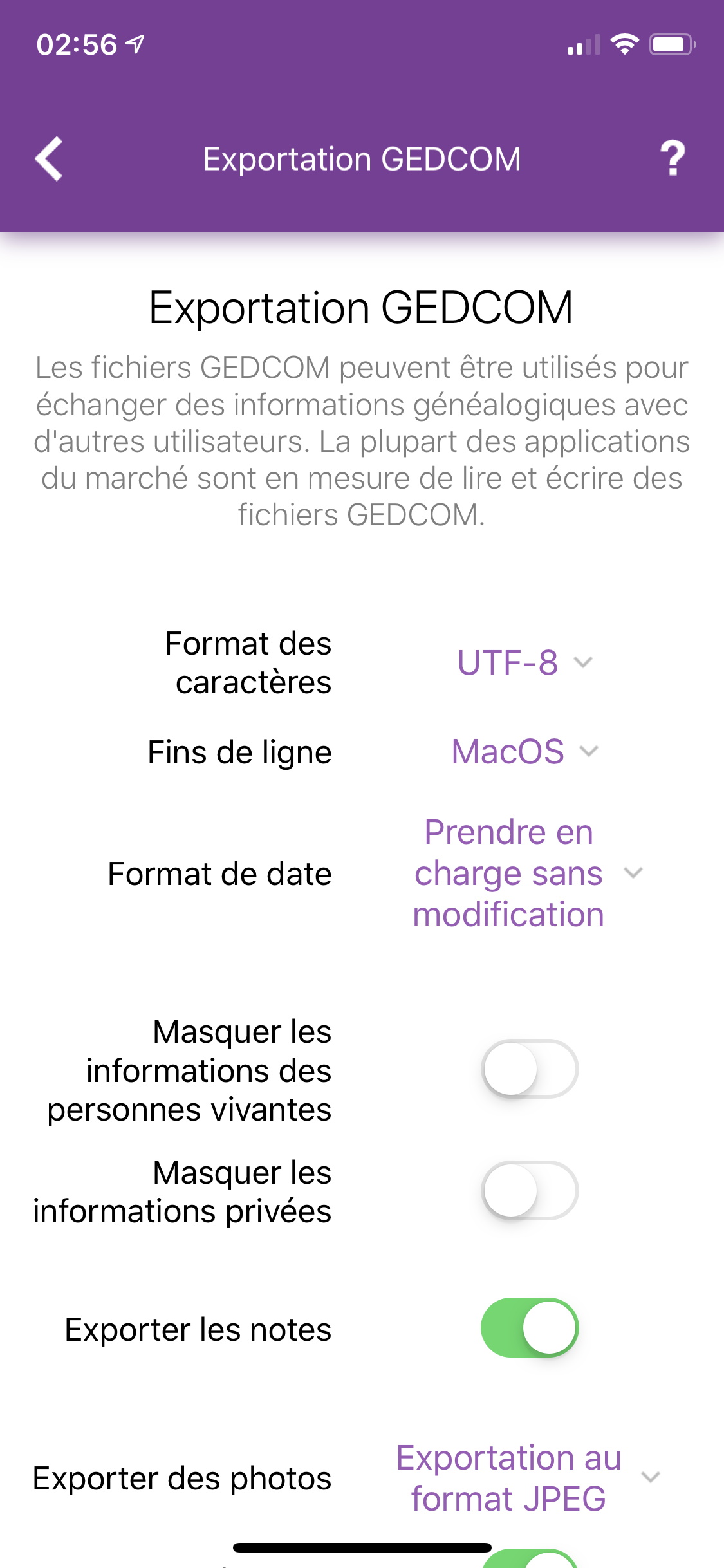Disable the Exporter les notes switch
724x1568 pixels.
pos(530,1327)
